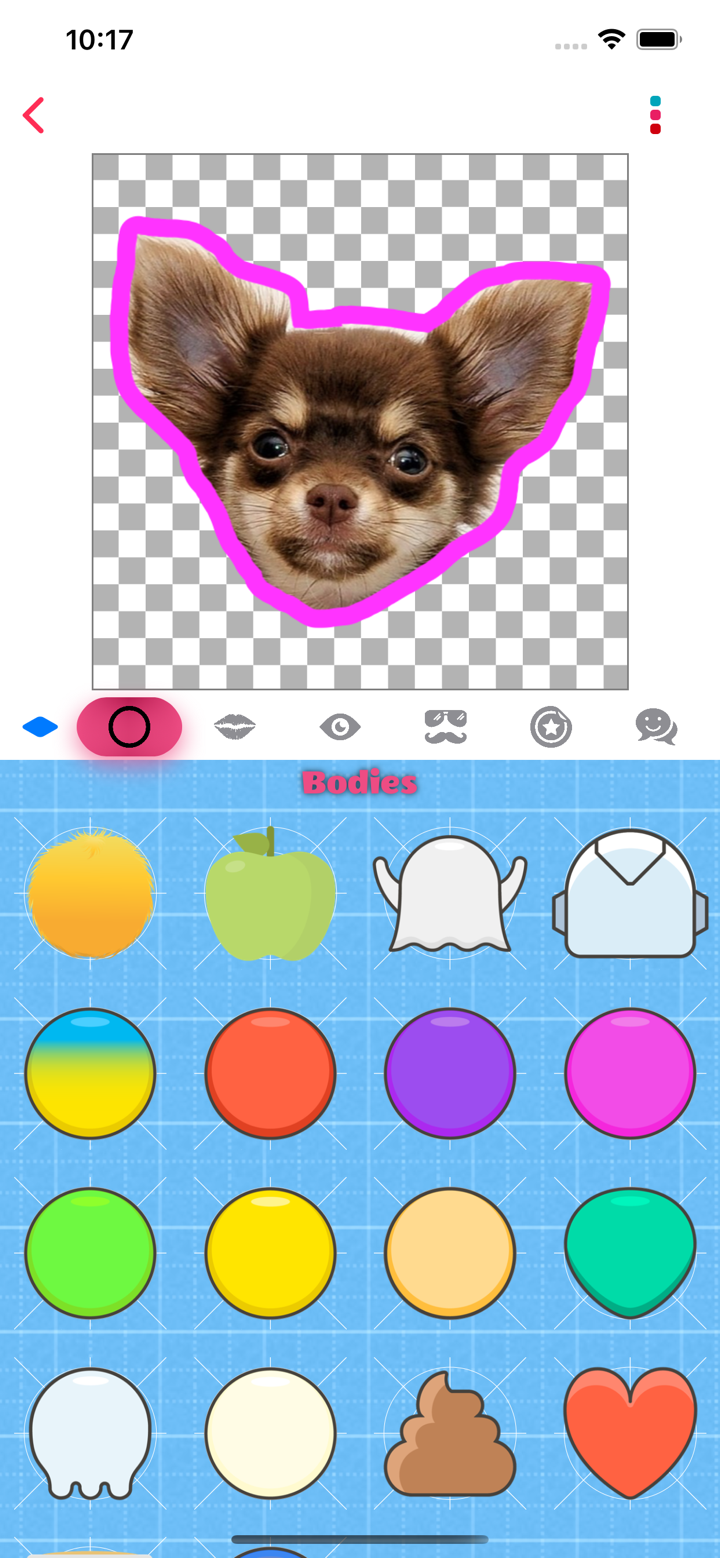Image resolution: width=720 pixels, height=1558 pixels.
Task: Tap the chihuahua face sticker preview
Action: [x=360, y=420]
